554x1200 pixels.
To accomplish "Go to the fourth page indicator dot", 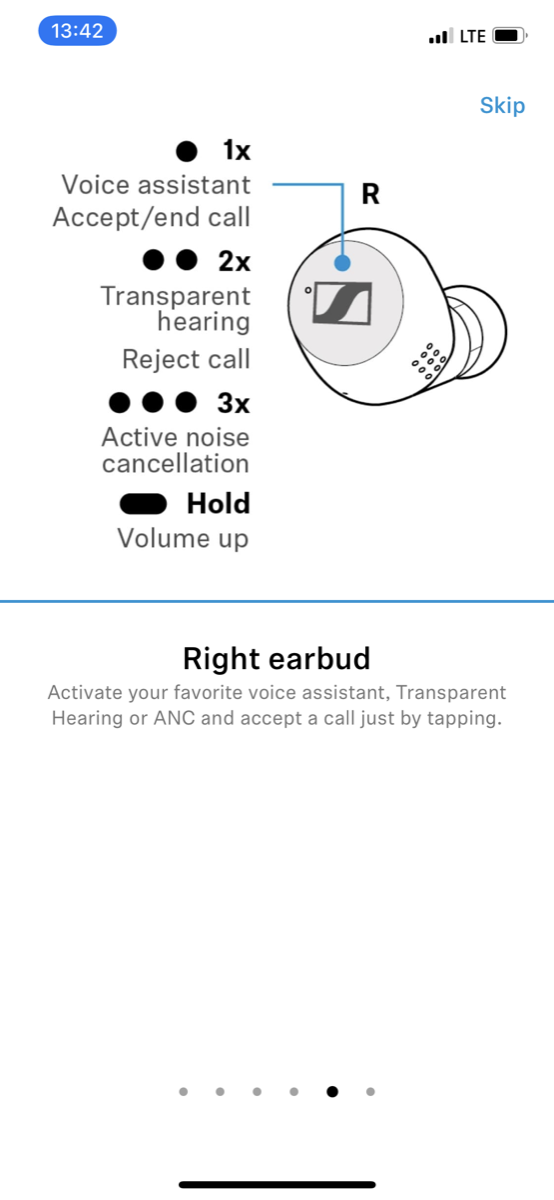I will [294, 1092].
